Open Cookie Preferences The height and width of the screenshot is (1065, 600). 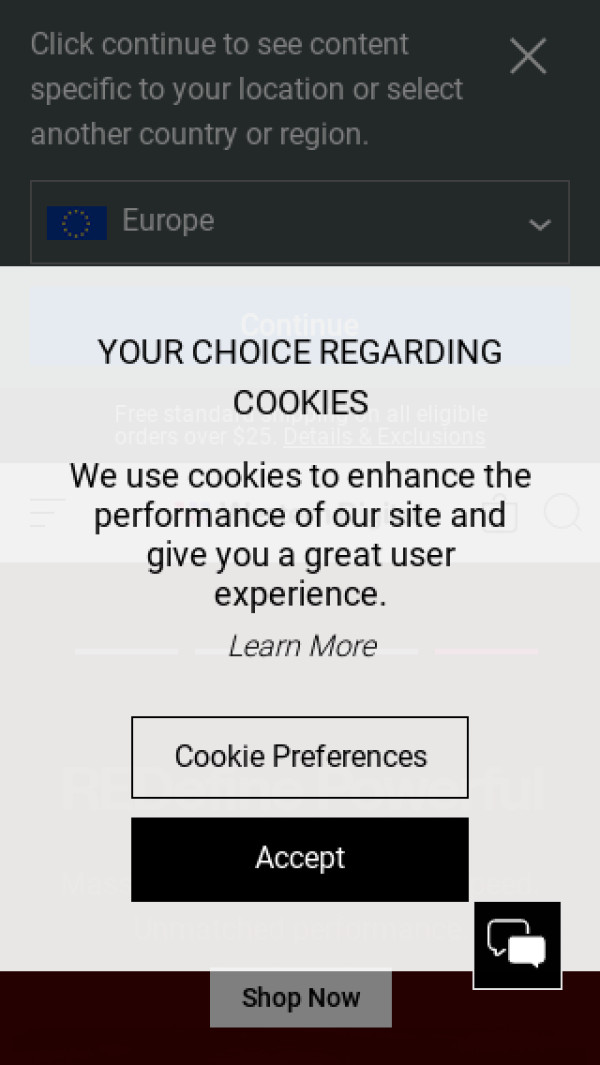(x=300, y=757)
